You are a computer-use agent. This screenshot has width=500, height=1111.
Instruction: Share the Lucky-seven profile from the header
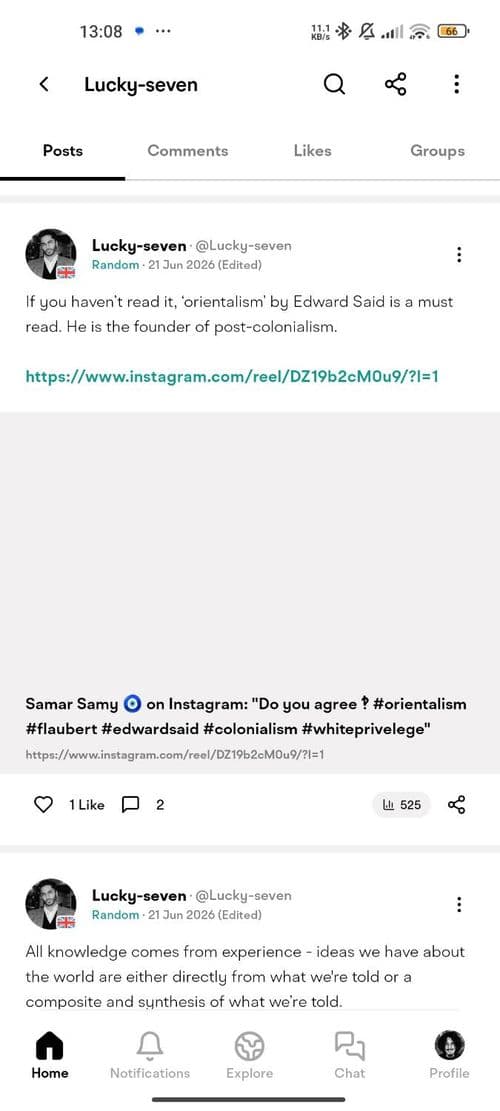tap(396, 84)
